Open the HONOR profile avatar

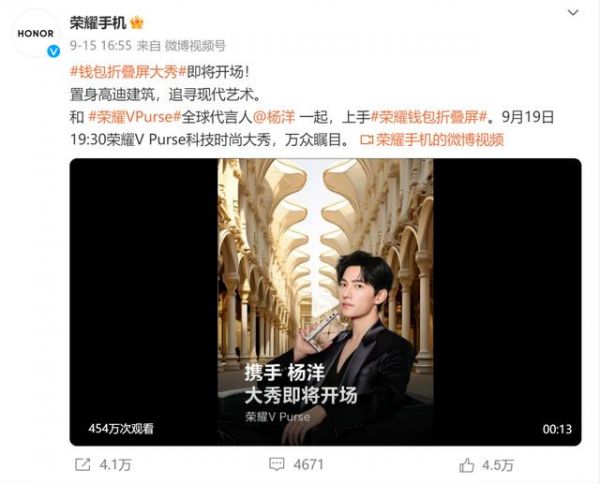coord(36,31)
